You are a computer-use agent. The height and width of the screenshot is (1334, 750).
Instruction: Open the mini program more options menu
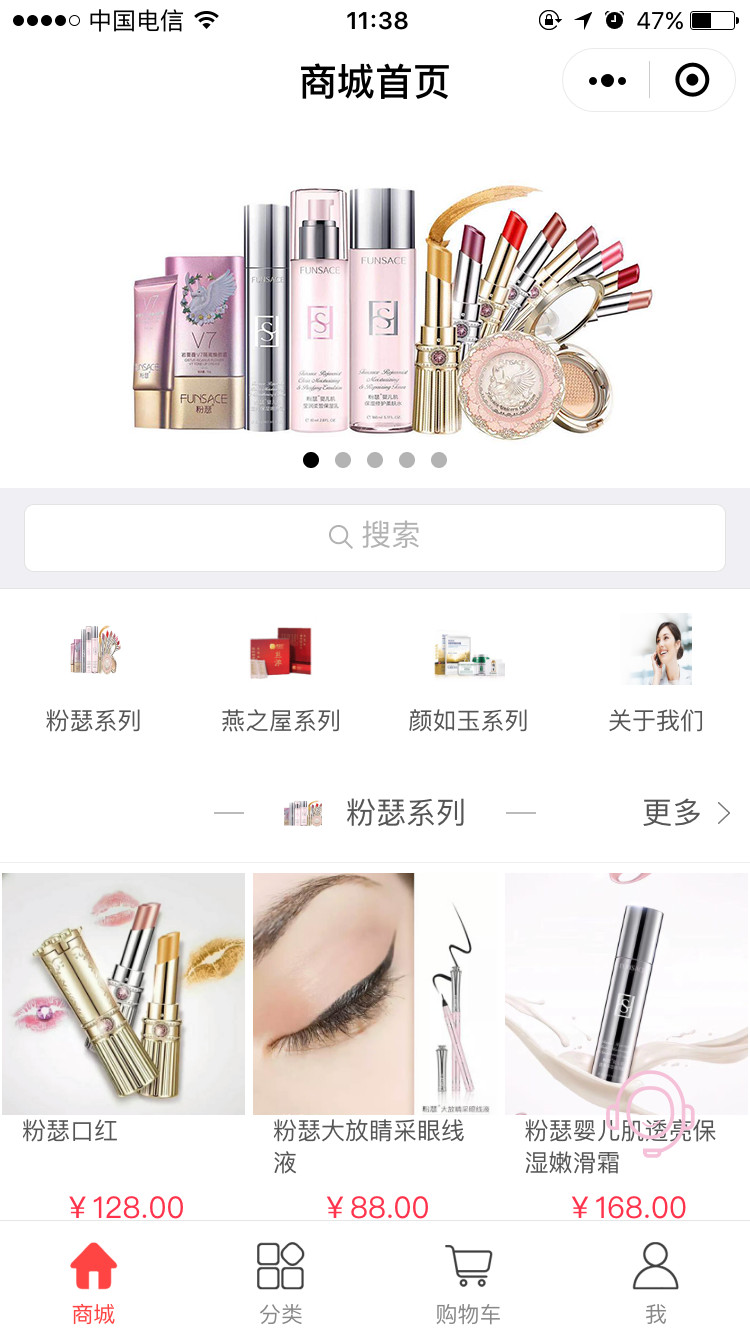click(x=607, y=81)
